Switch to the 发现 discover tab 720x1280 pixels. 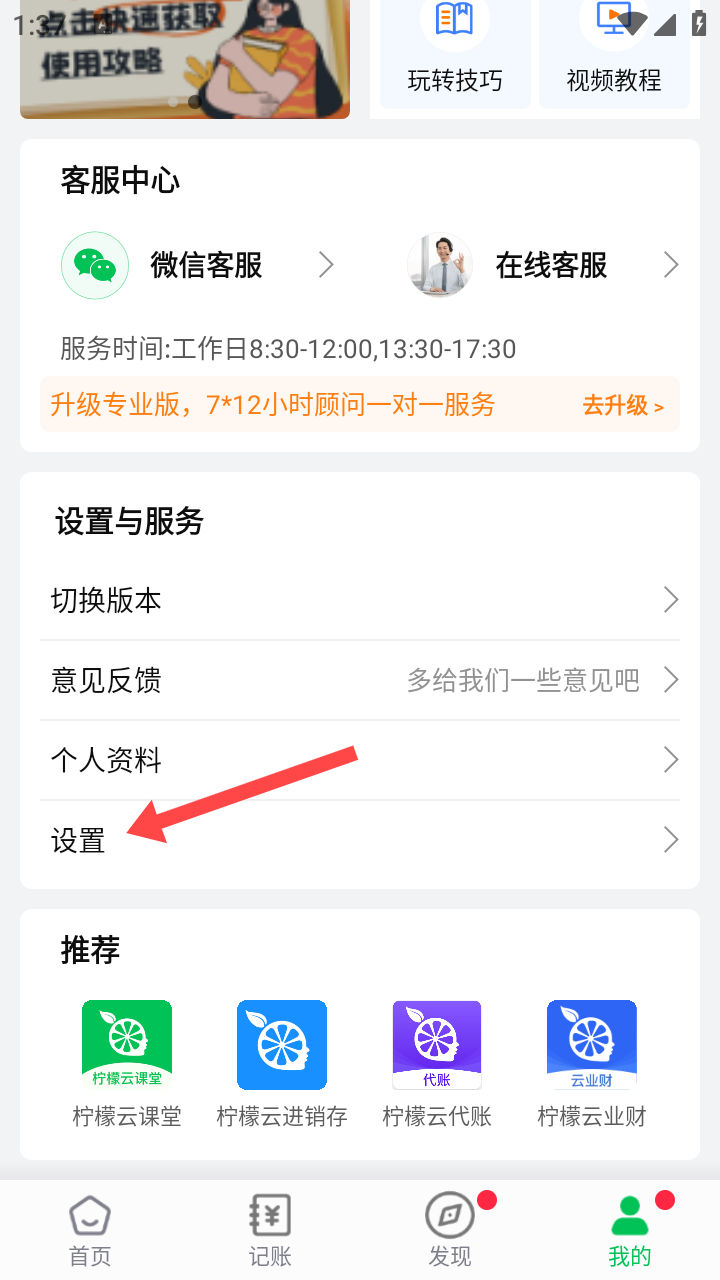click(450, 1230)
